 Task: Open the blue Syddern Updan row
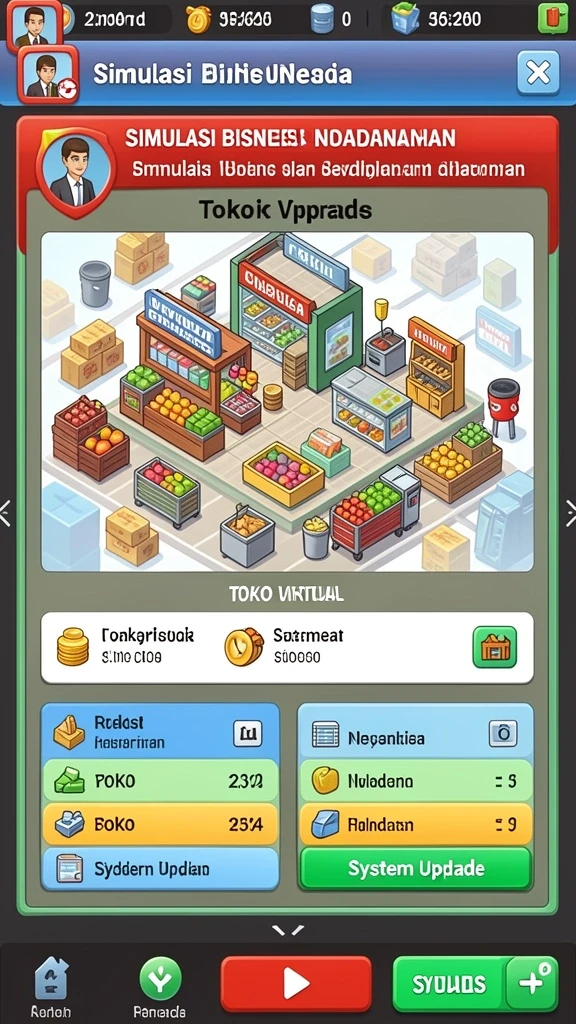click(160, 869)
